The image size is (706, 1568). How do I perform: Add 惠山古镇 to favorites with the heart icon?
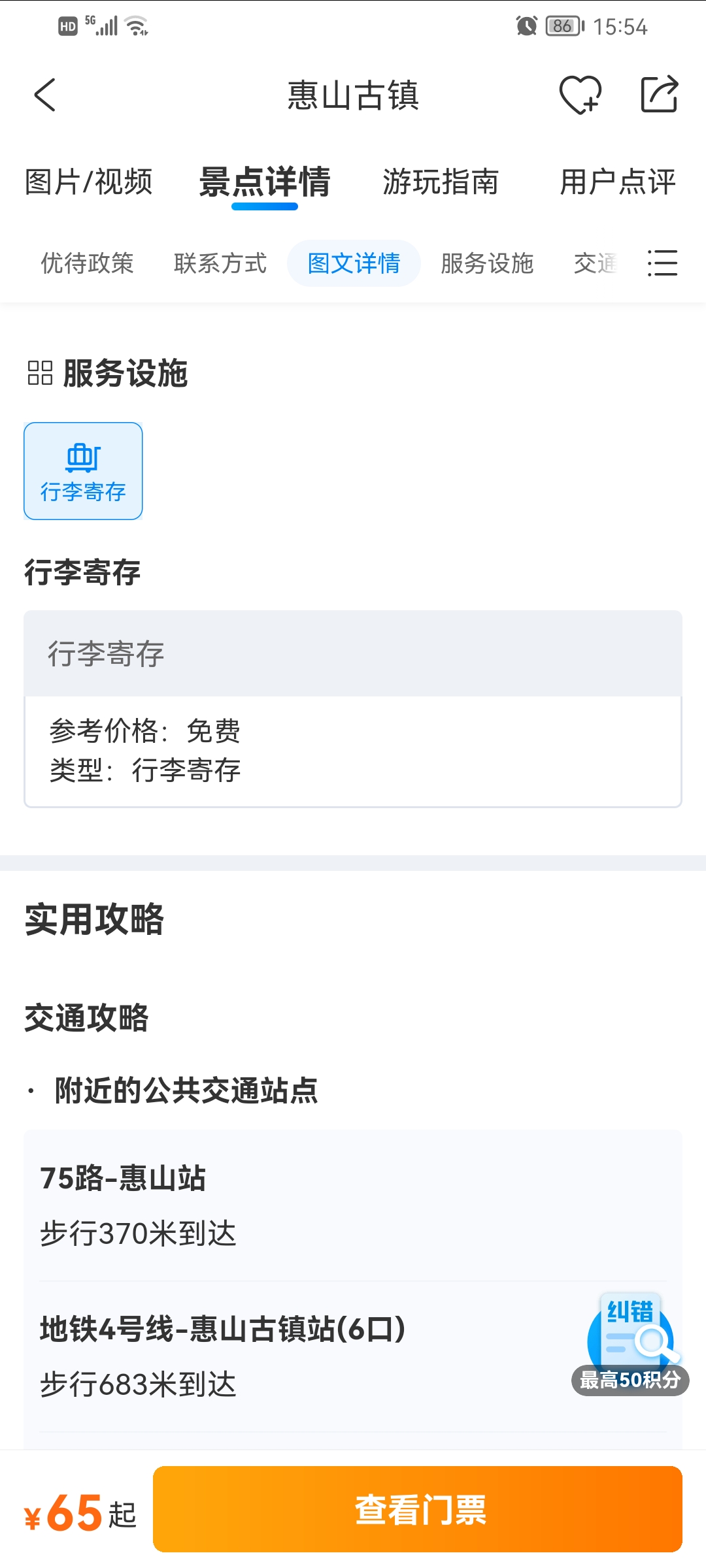pyautogui.click(x=580, y=95)
